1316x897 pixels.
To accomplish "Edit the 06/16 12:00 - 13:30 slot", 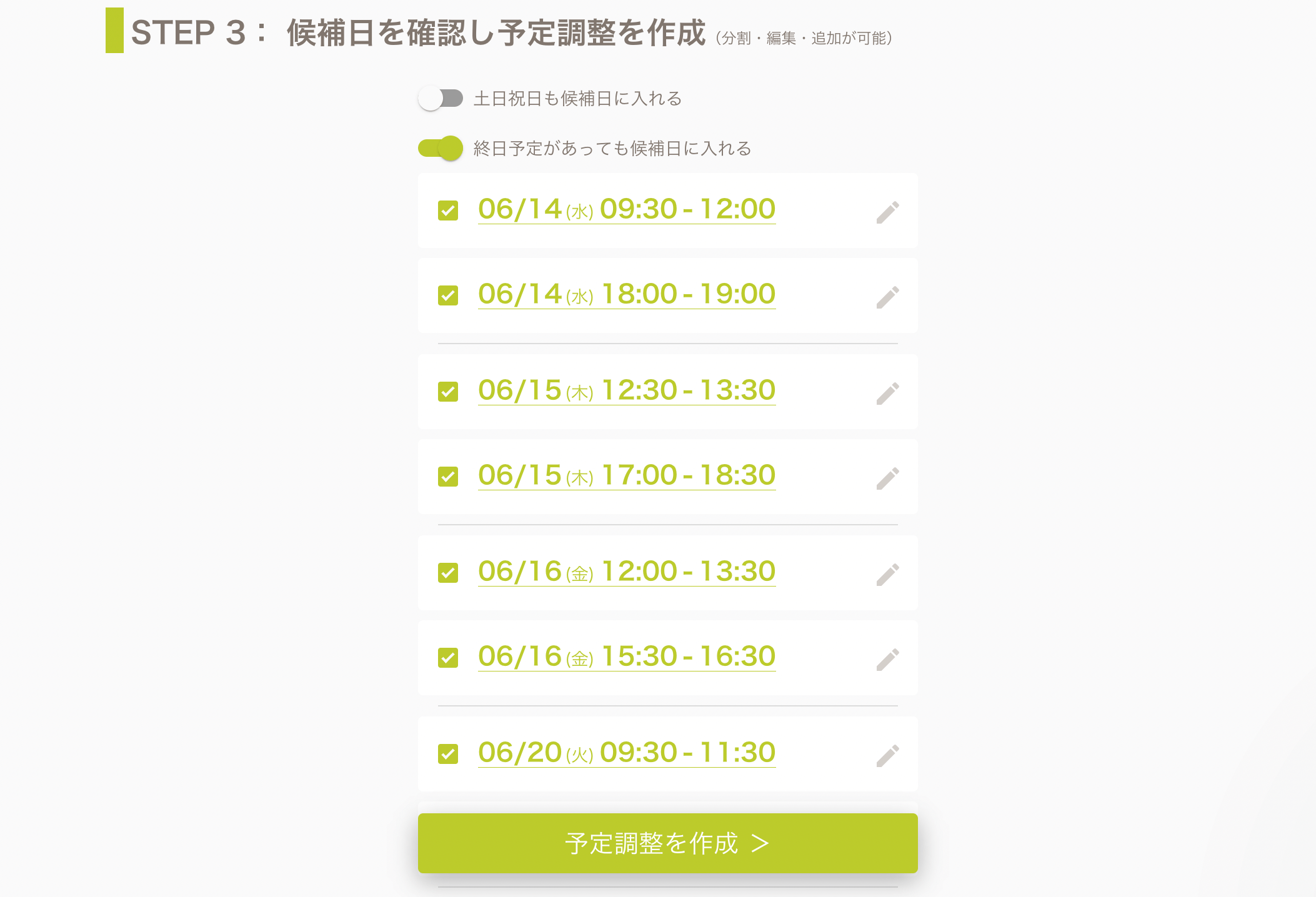I will point(887,575).
